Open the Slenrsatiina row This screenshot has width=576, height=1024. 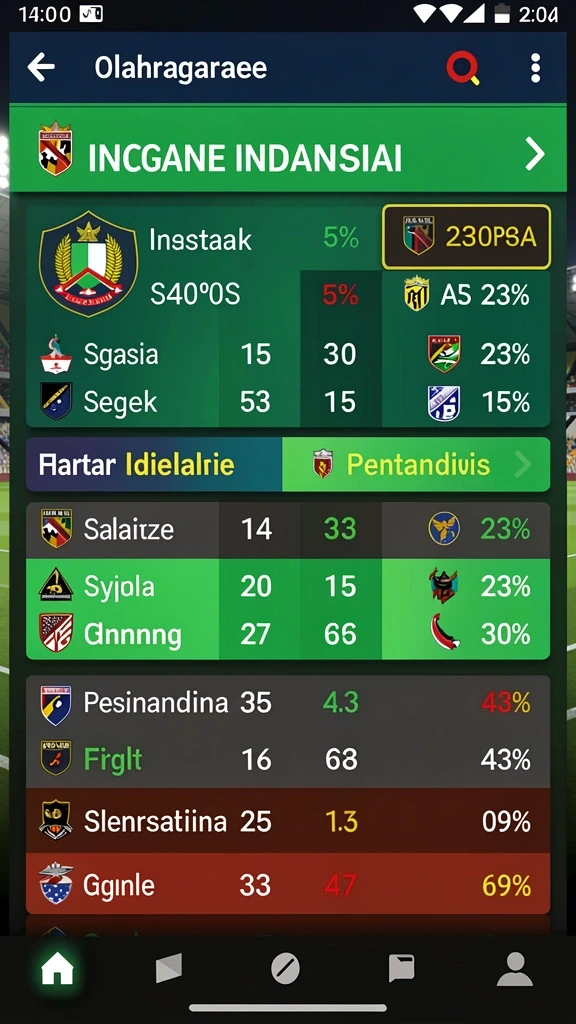[x=288, y=821]
